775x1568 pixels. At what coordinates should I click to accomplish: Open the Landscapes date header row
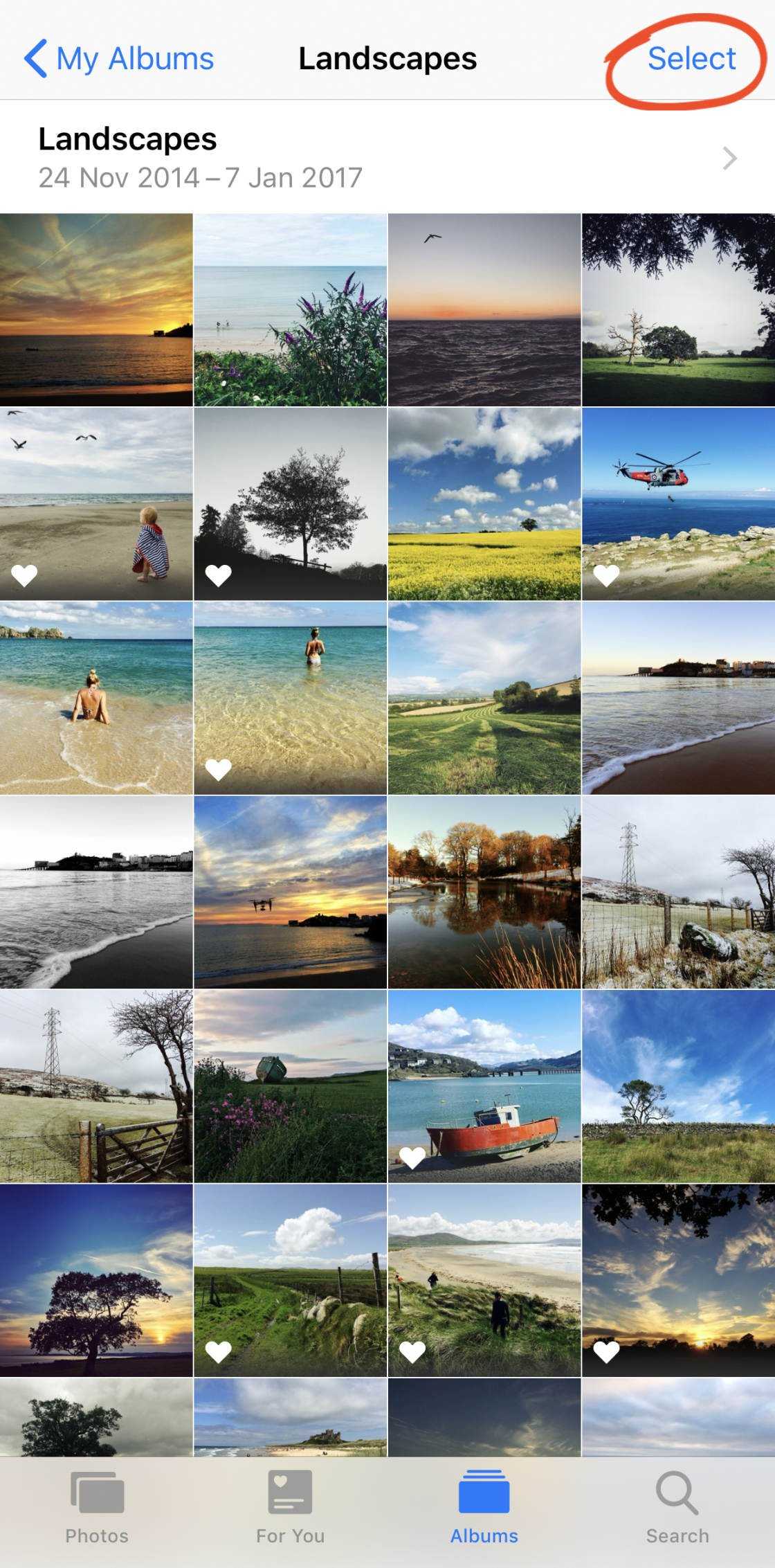point(387,158)
